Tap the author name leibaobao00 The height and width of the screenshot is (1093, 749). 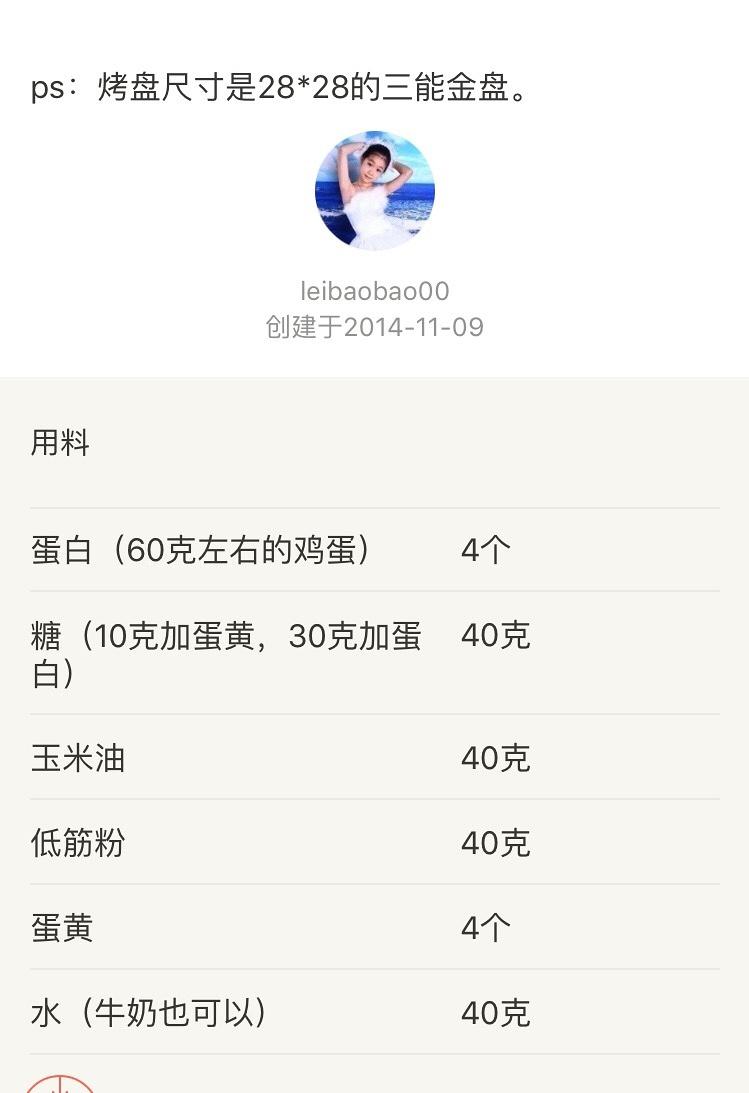[x=375, y=291]
